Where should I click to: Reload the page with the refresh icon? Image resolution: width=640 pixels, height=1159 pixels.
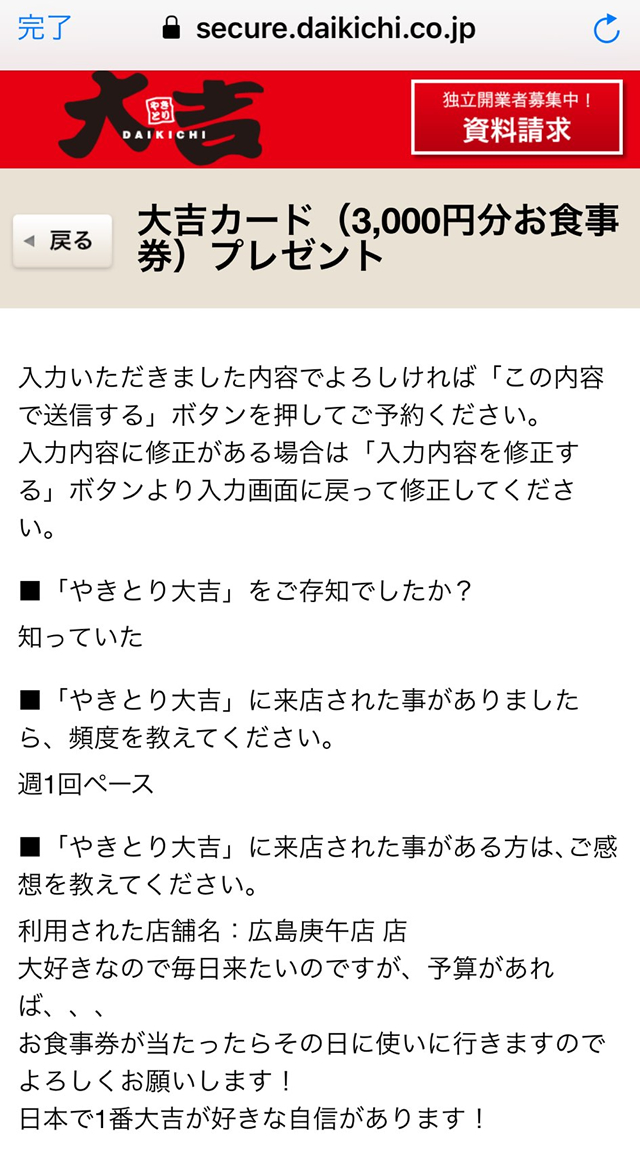(606, 30)
